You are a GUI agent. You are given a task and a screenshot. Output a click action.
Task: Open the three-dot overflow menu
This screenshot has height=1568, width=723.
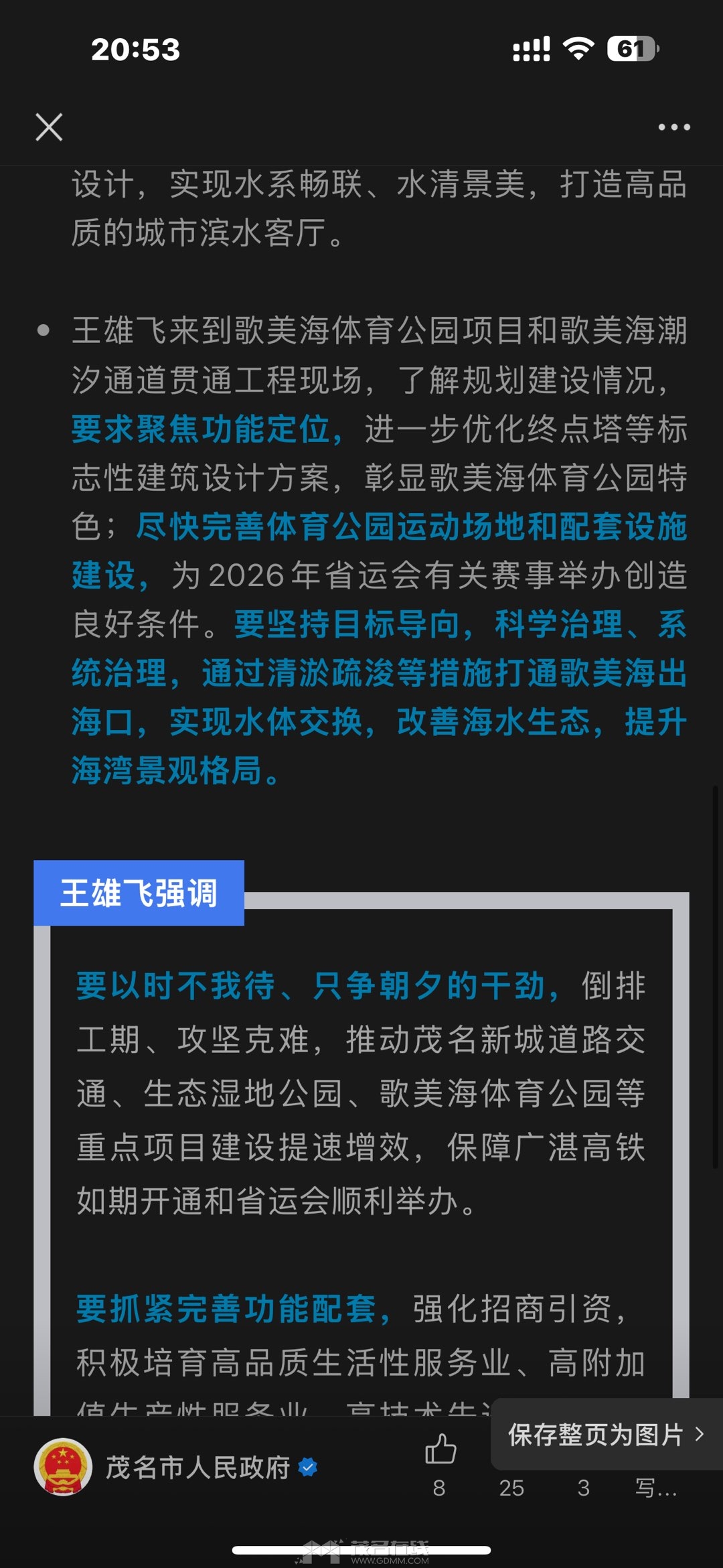point(673,127)
